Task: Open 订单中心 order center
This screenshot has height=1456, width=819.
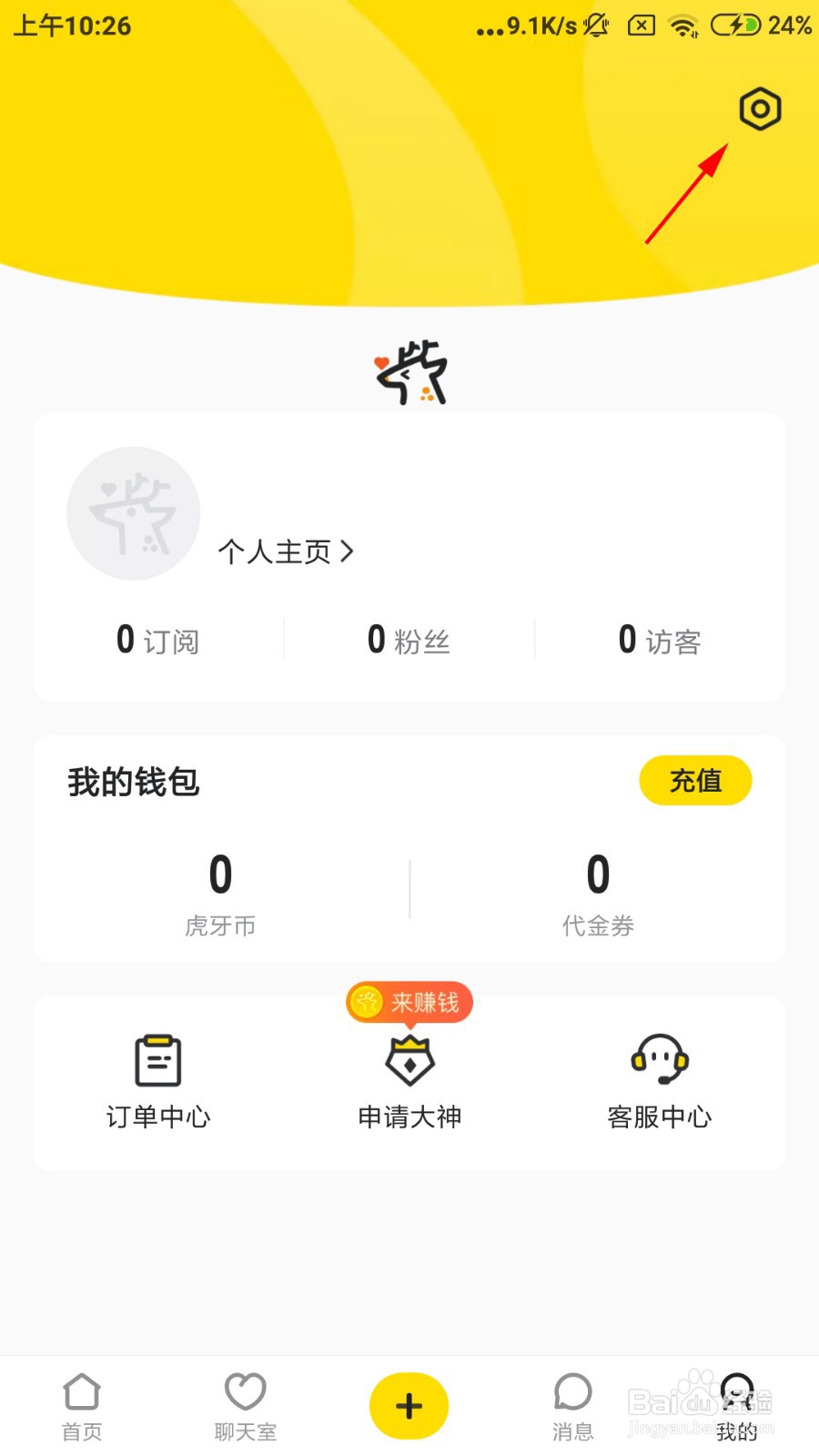Action: (158, 1081)
